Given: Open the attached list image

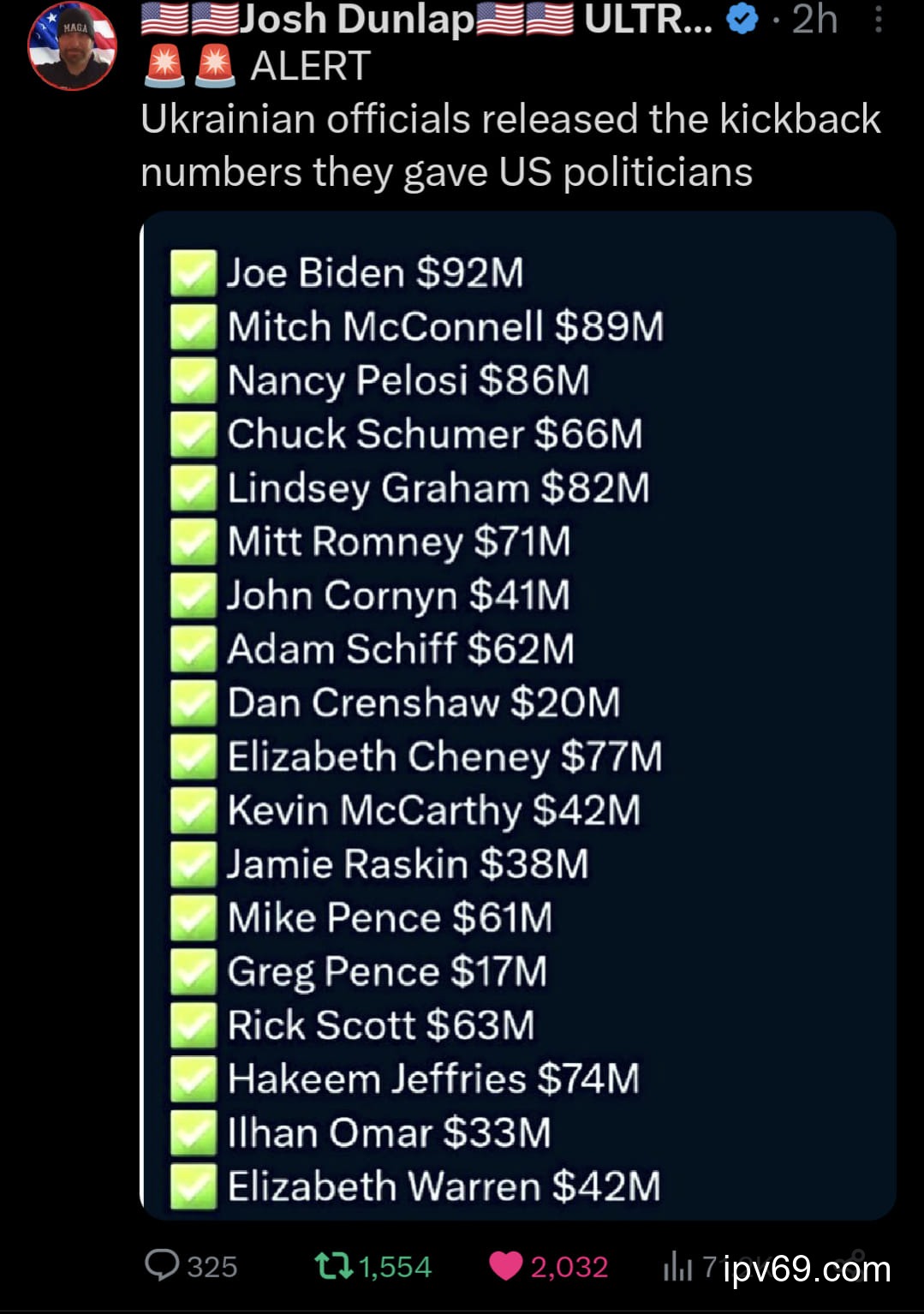Looking at the screenshot, I should [518, 715].
